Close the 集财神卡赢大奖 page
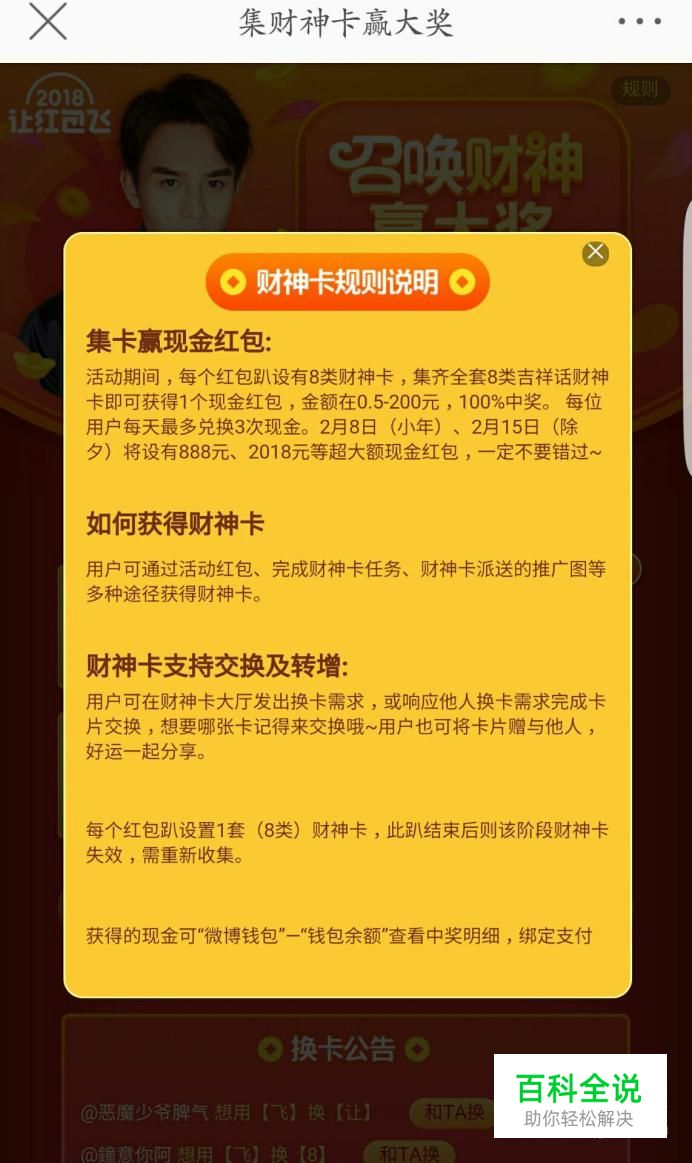 pos(48,22)
